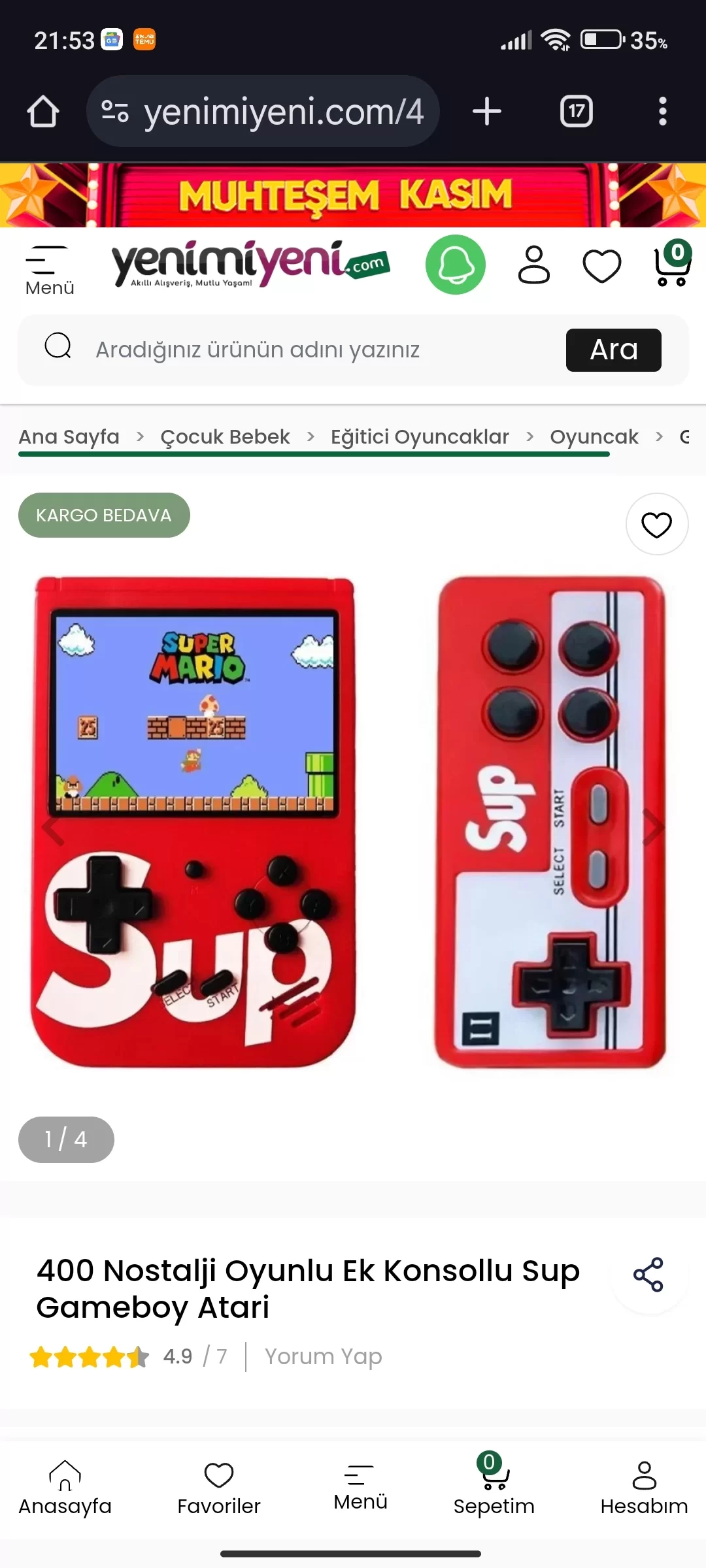Open the favorites heart in the header
The height and width of the screenshot is (1568, 706).
[601, 266]
